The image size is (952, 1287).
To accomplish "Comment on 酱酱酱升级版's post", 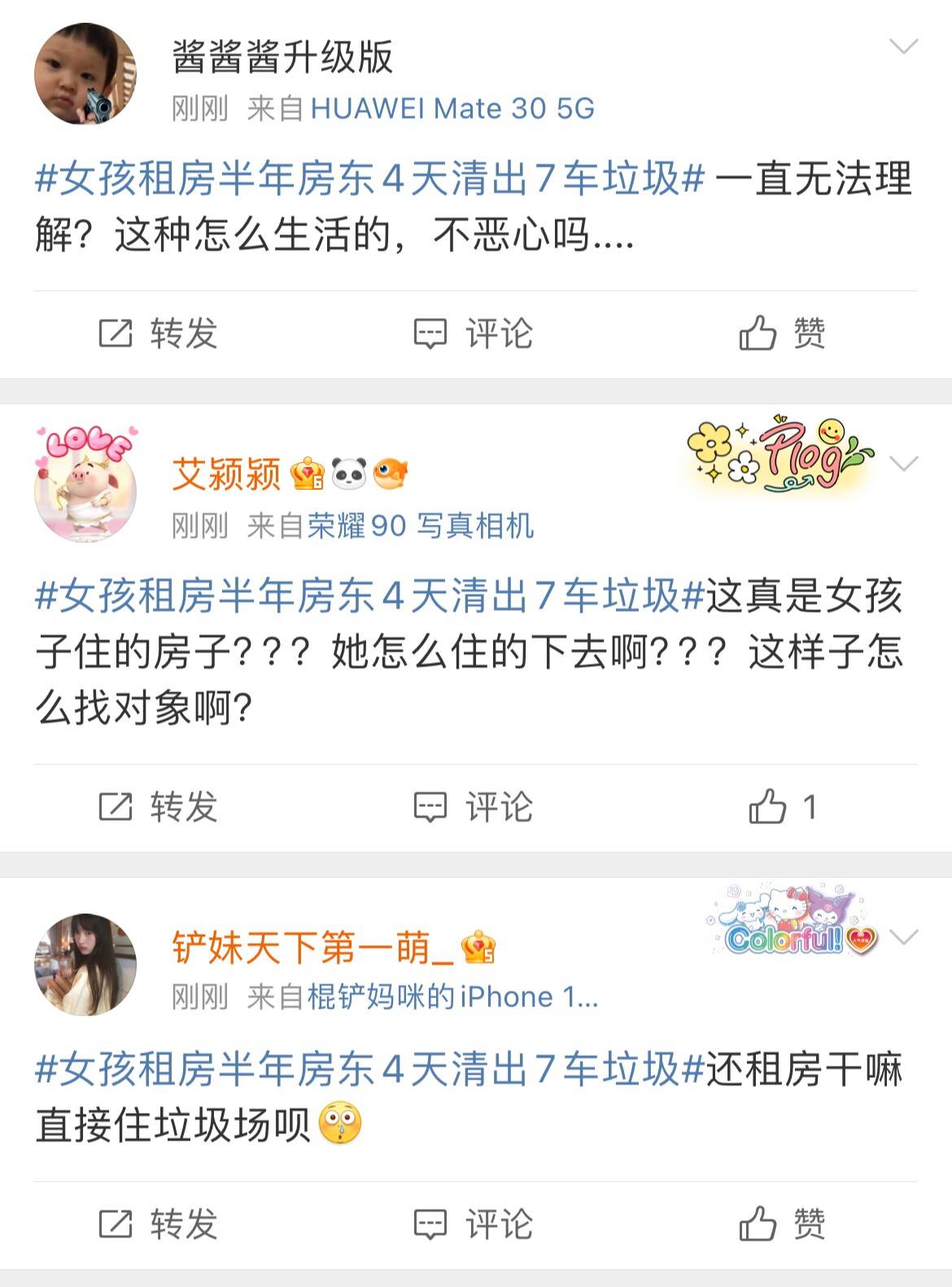I will (x=474, y=334).
